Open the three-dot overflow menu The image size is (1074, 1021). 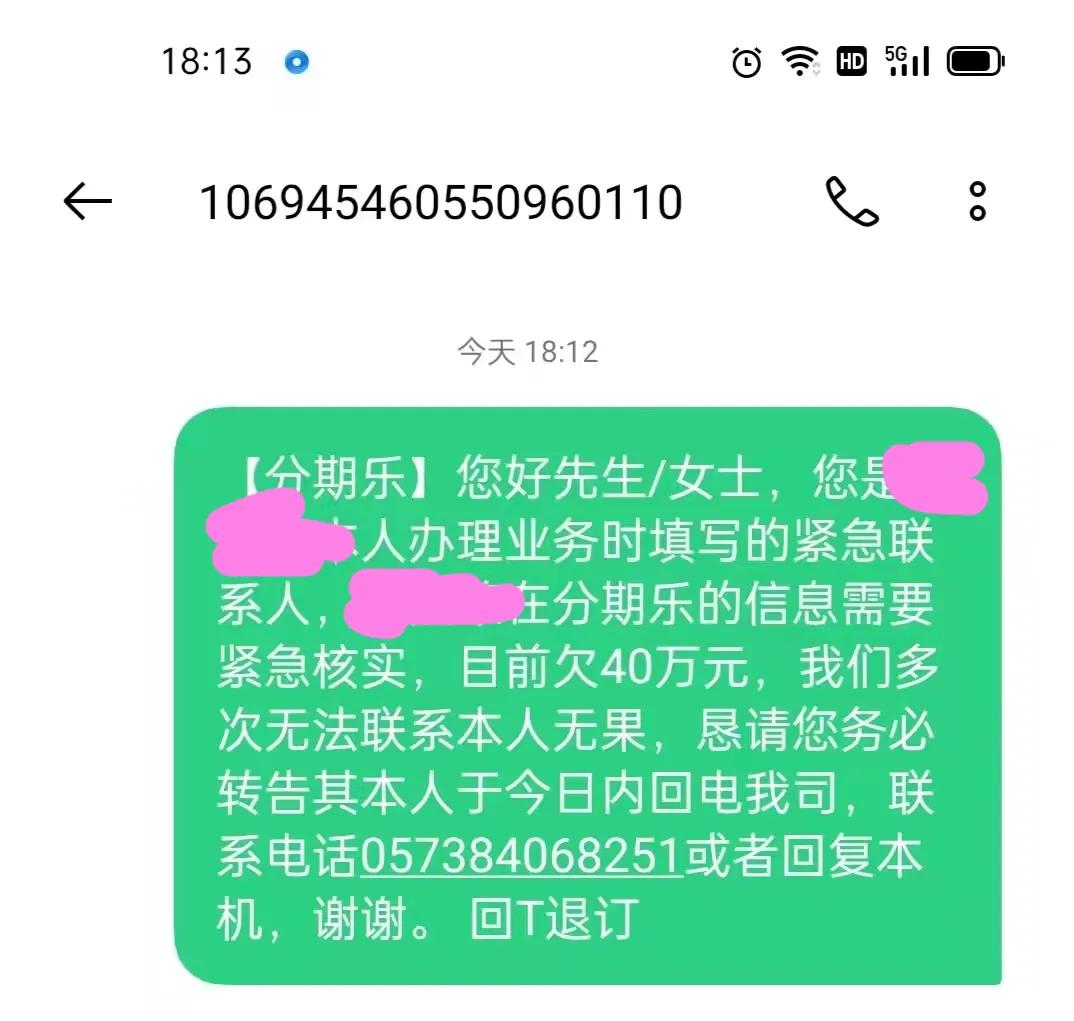(977, 202)
